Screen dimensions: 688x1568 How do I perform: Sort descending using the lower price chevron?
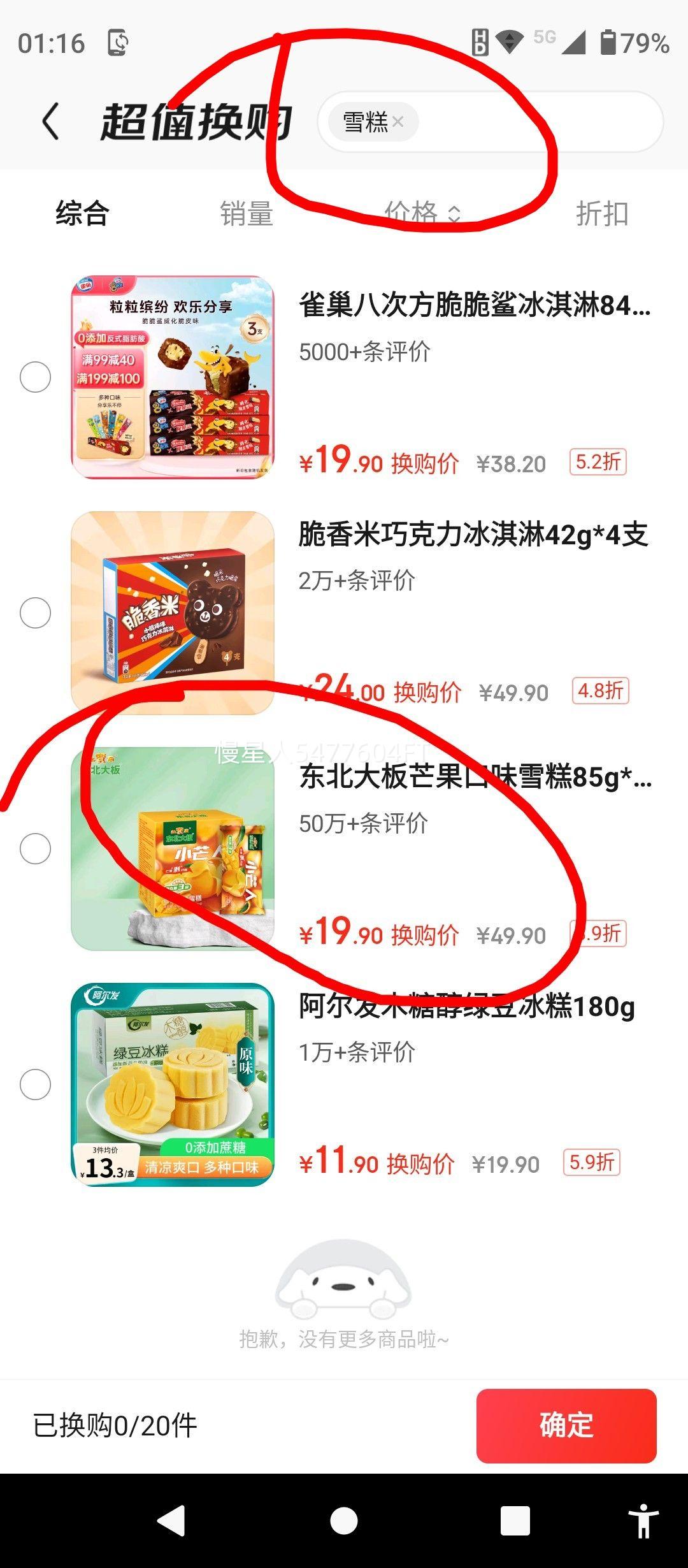tap(455, 219)
